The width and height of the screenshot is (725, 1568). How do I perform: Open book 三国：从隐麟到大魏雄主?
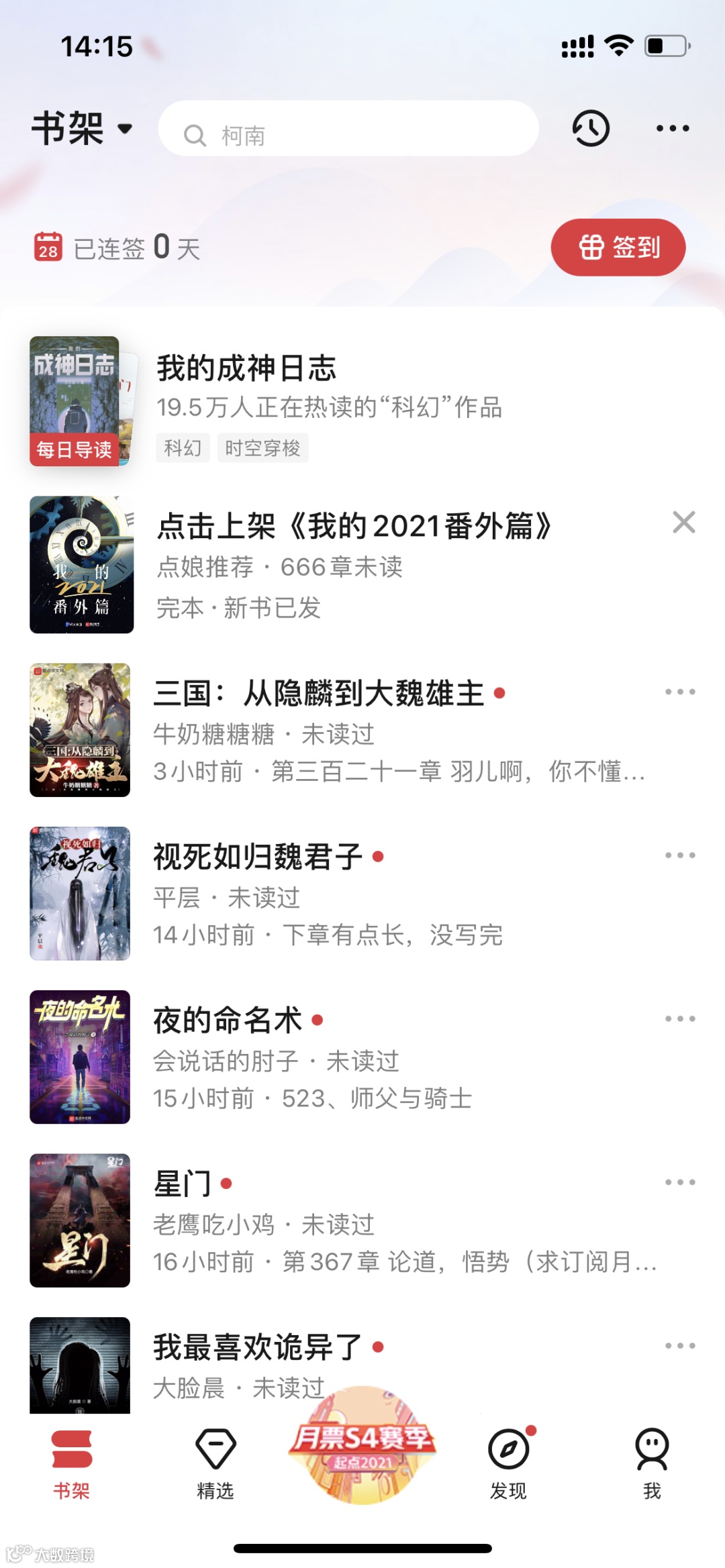pos(319,694)
